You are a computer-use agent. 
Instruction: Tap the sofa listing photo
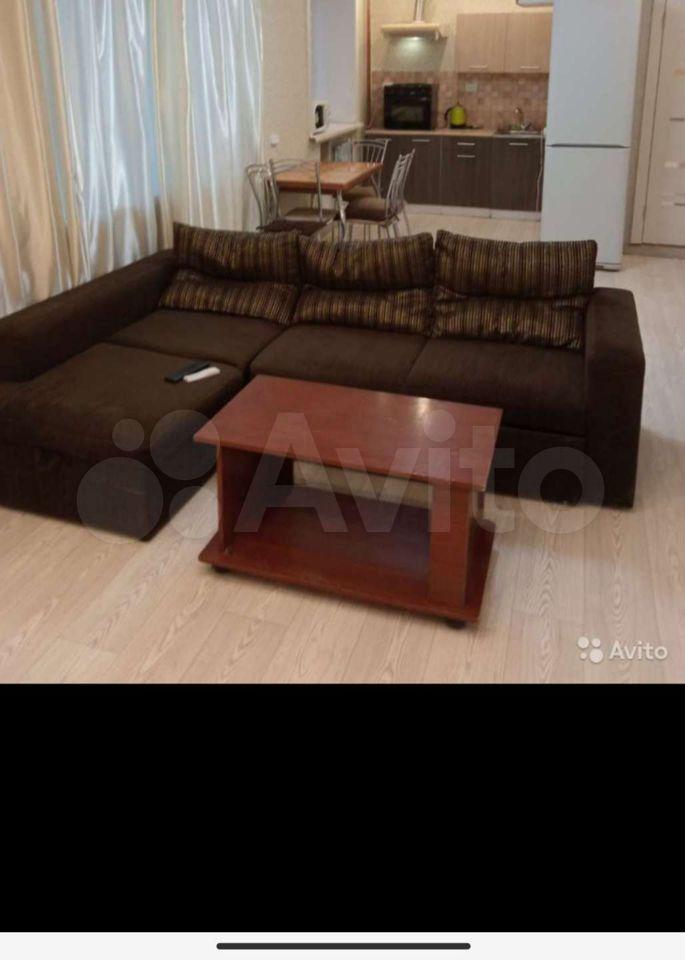click(x=342, y=340)
